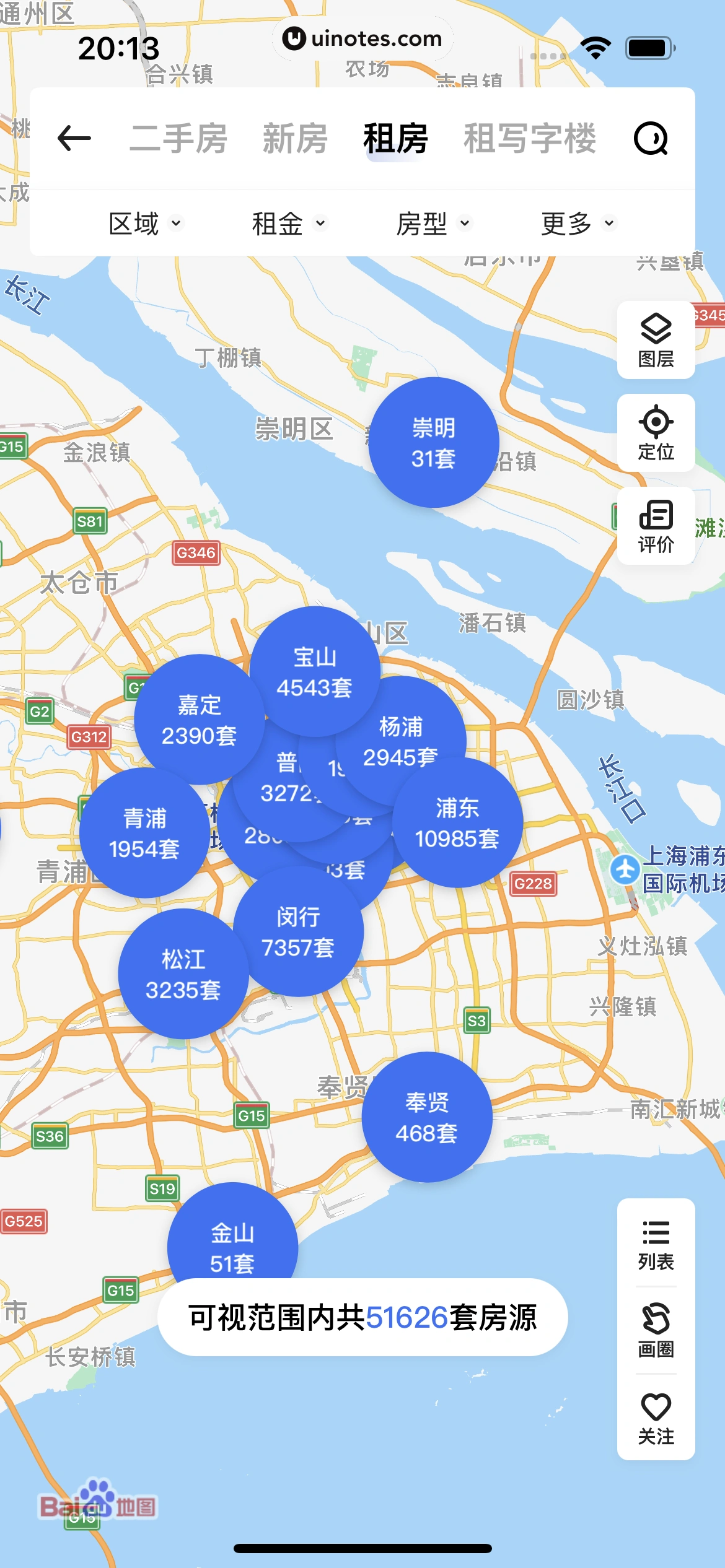Expand the 更多 filter dropdown
Screen dimensions: 725x1568
[x=578, y=224]
